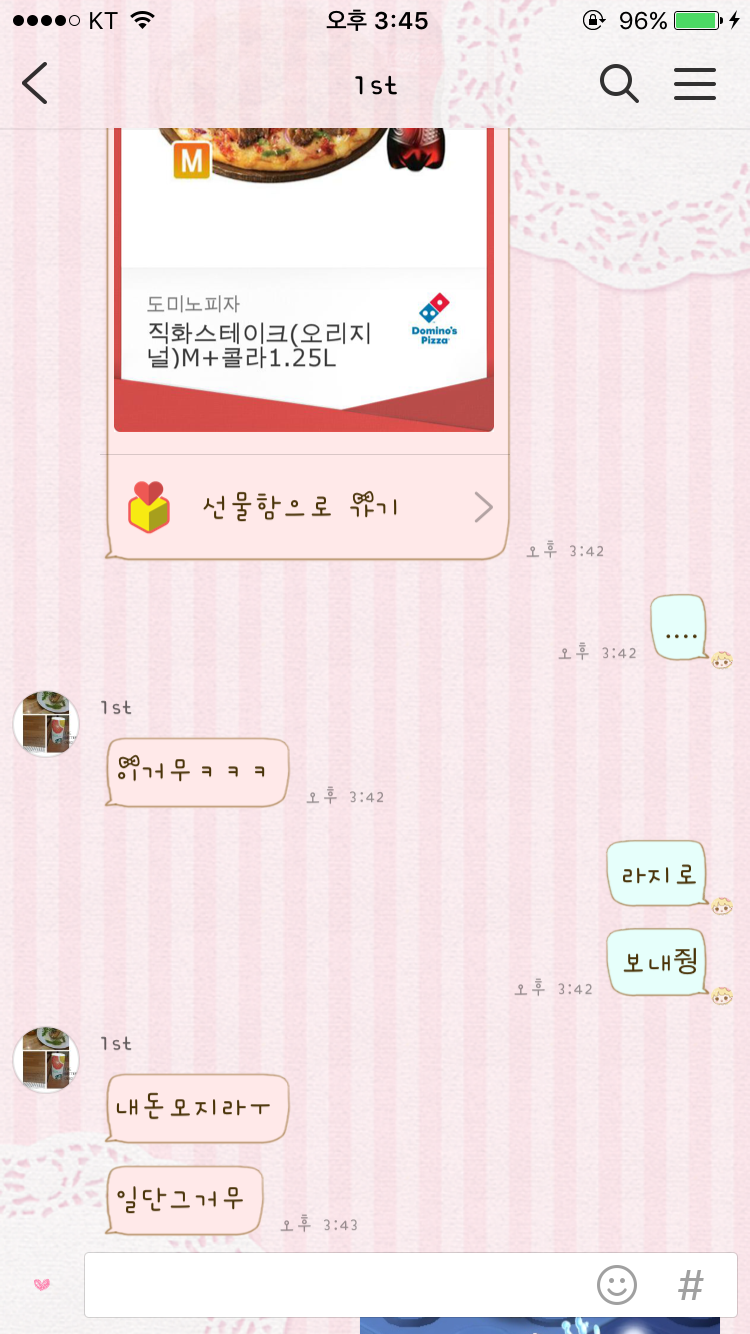
Task: View 1st's profile picture above 내돈모지라ㅜ
Action: (x=46, y=1060)
